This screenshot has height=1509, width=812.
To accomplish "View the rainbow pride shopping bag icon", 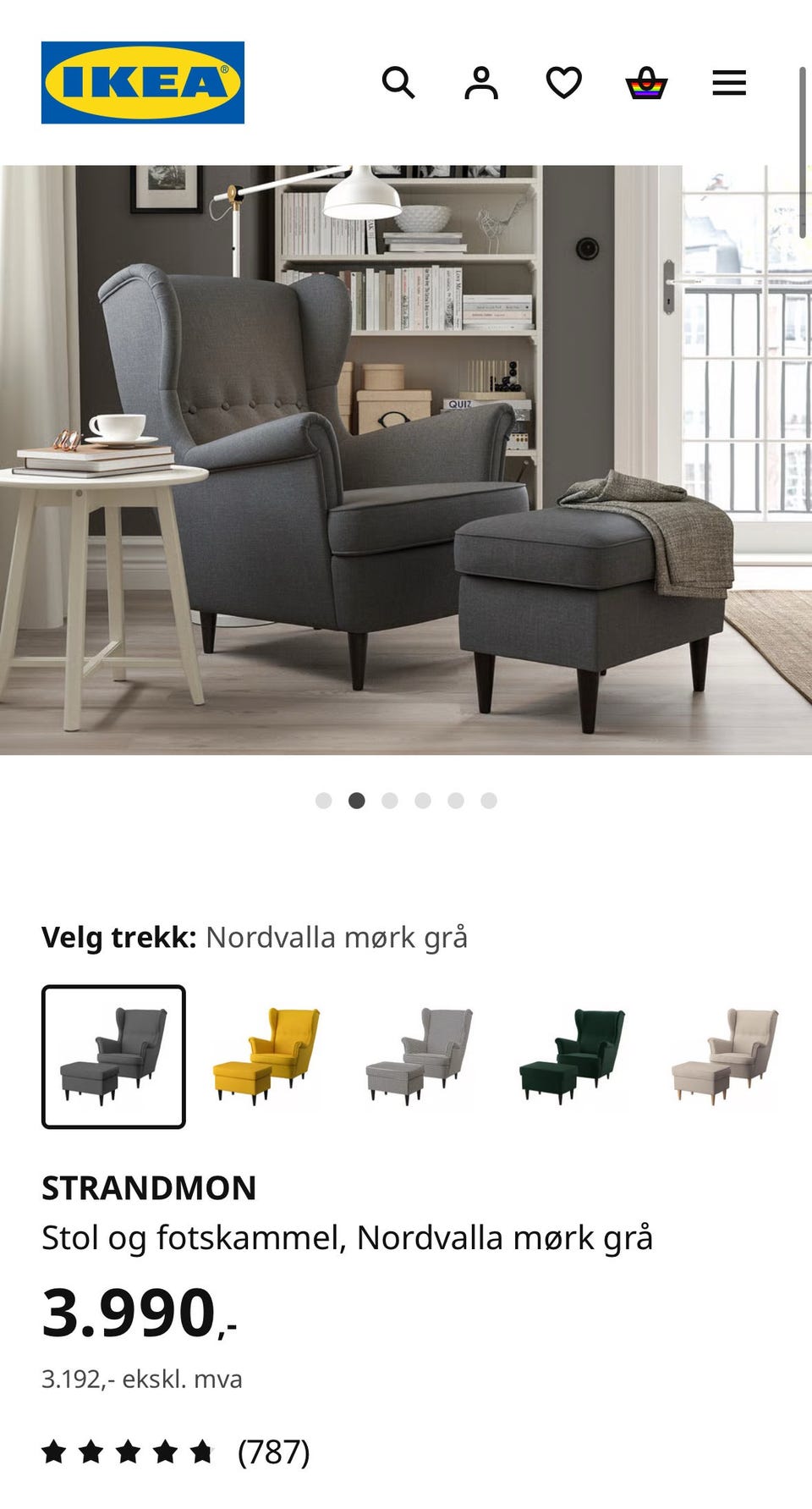I will tap(646, 82).
